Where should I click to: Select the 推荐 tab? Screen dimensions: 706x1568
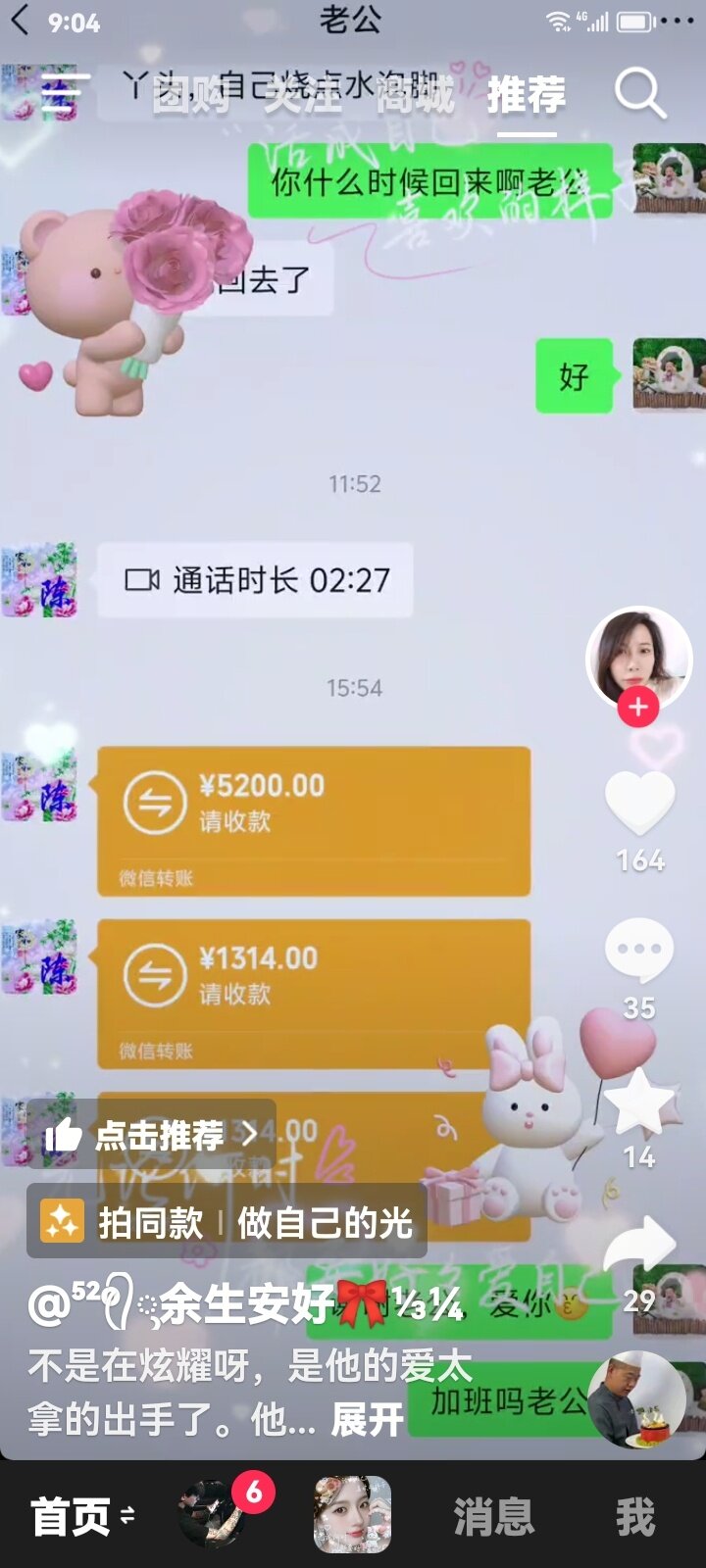[527, 95]
